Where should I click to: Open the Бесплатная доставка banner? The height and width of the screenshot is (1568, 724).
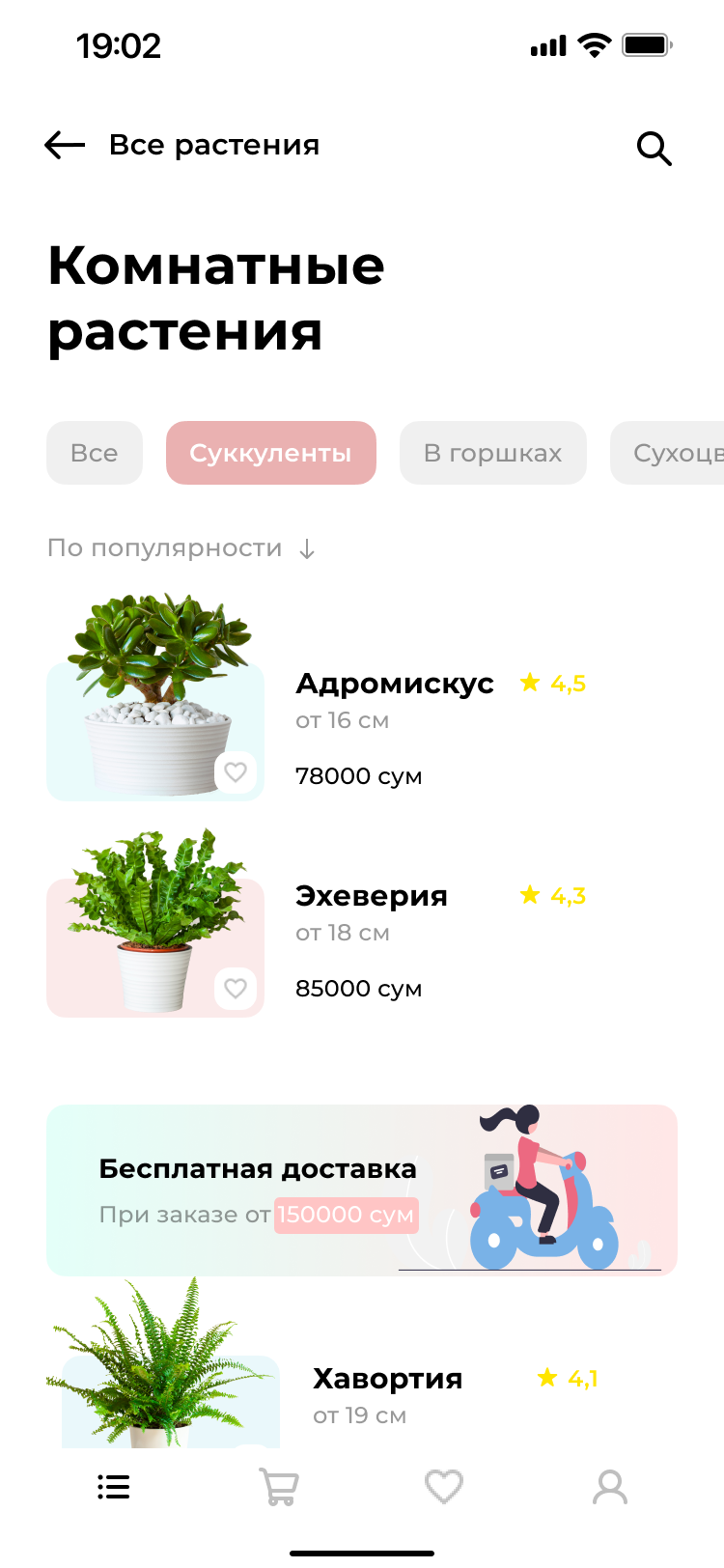(x=362, y=1190)
